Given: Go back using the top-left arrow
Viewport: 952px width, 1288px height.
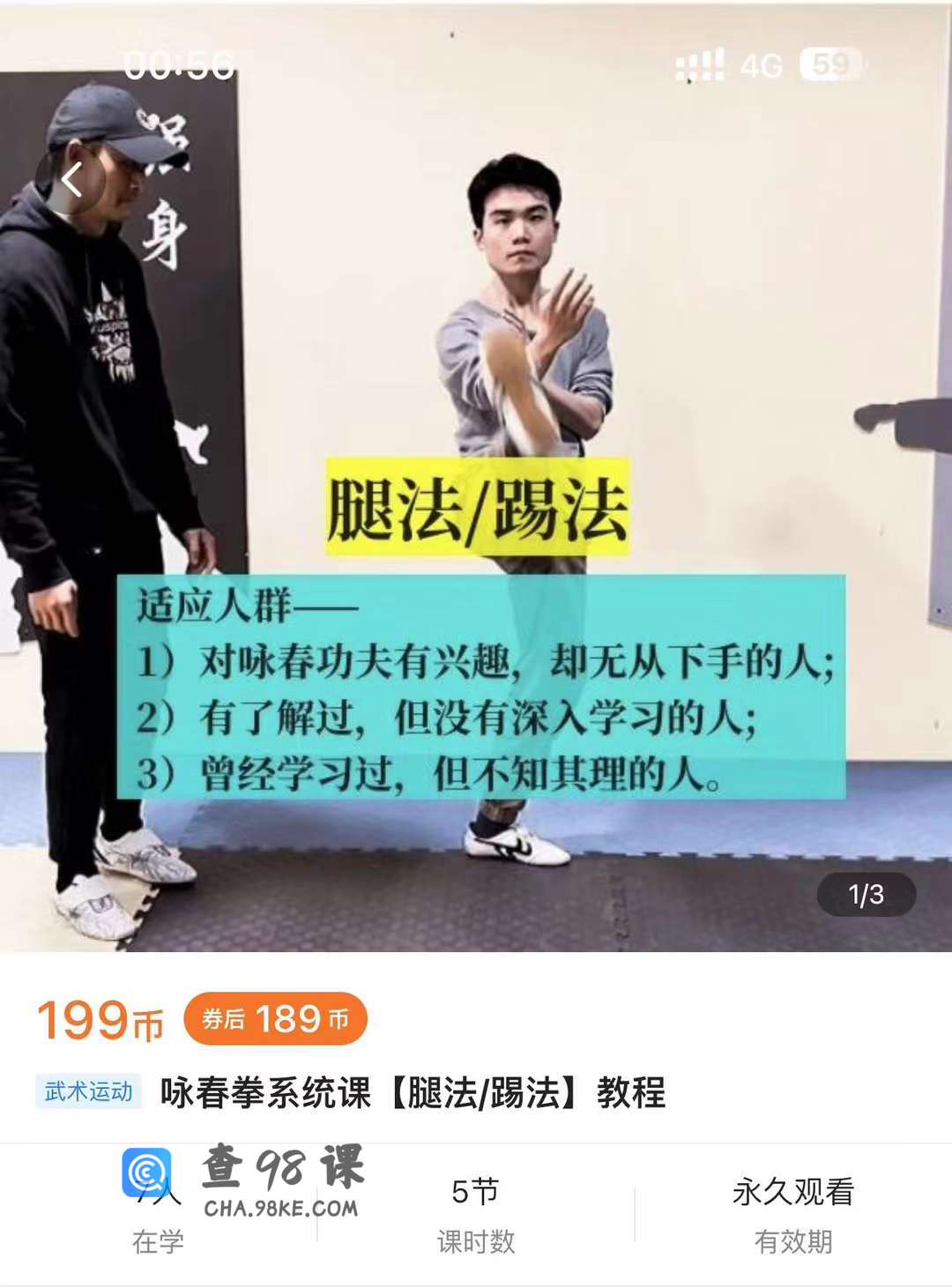Looking at the screenshot, I should pyautogui.click(x=72, y=181).
